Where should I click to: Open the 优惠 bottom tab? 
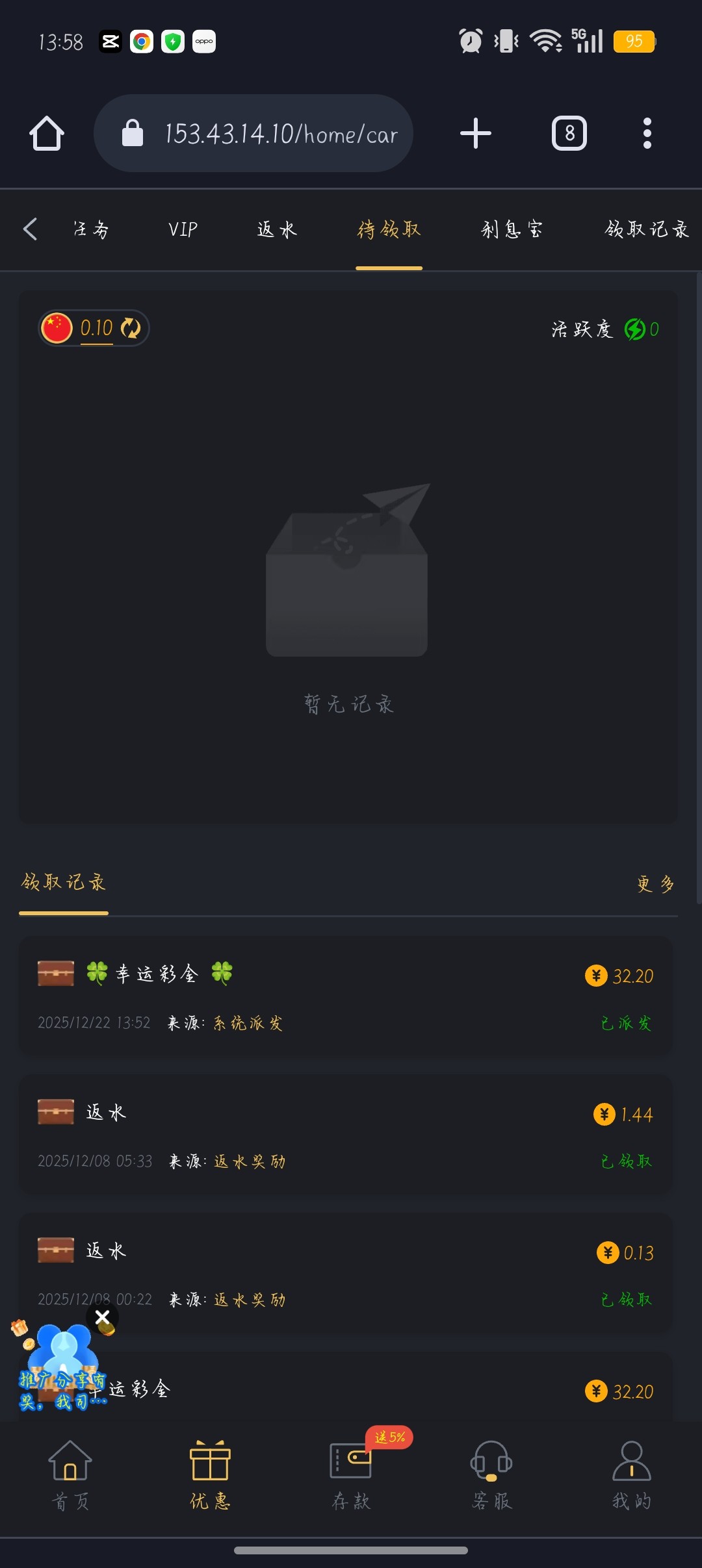(210, 1476)
